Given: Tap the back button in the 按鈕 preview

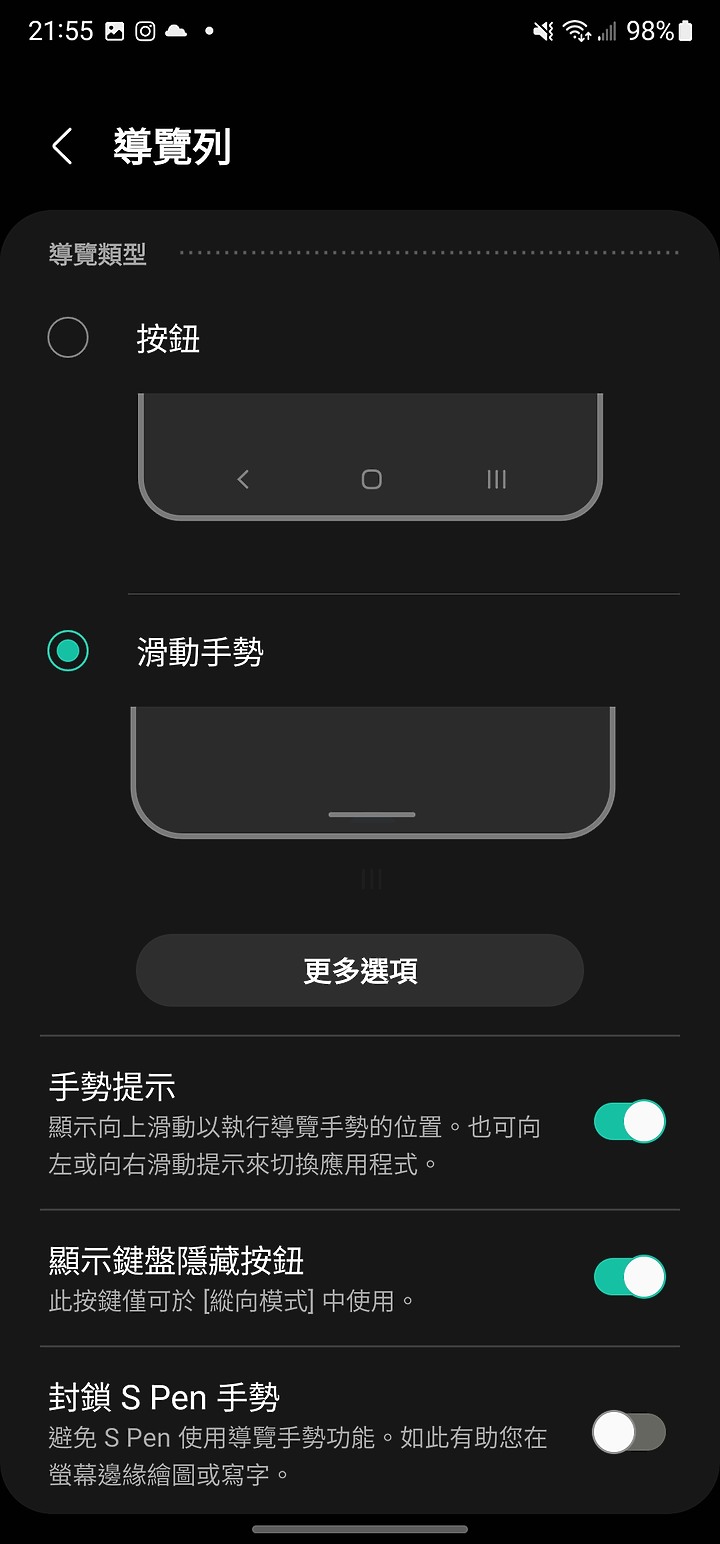Looking at the screenshot, I should [x=243, y=480].
